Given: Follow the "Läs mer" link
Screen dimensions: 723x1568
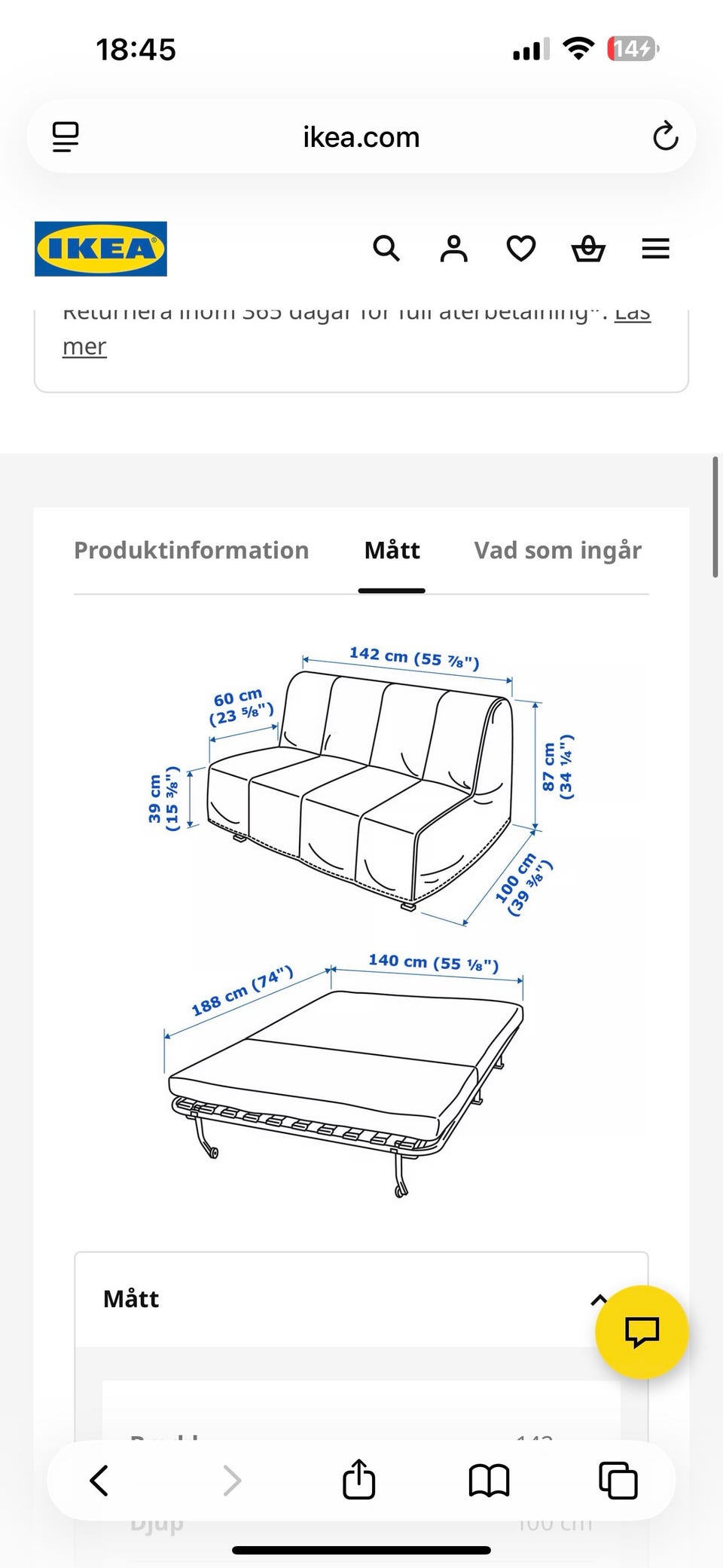Looking at the screenshot, I should tap(356, 329).
